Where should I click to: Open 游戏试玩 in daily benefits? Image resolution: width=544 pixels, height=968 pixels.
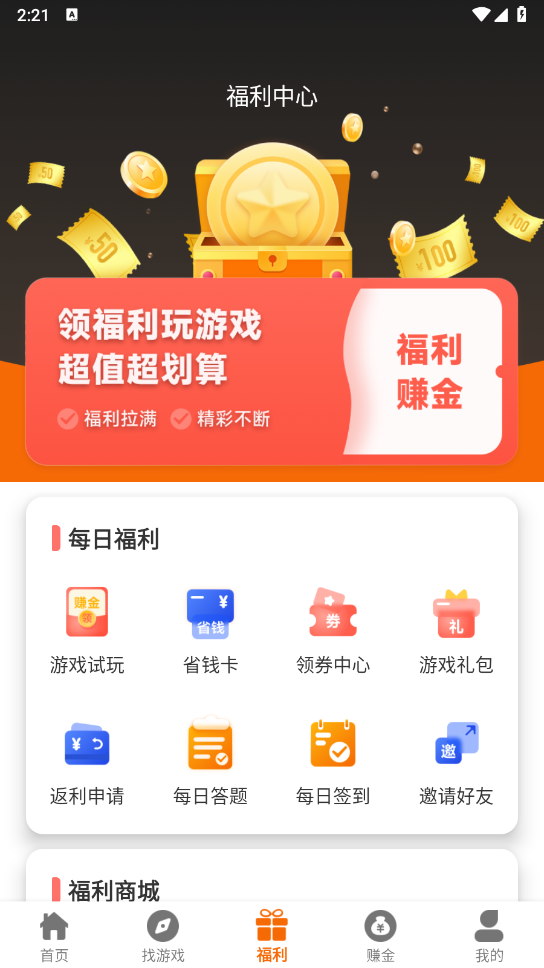coord(87,630)
